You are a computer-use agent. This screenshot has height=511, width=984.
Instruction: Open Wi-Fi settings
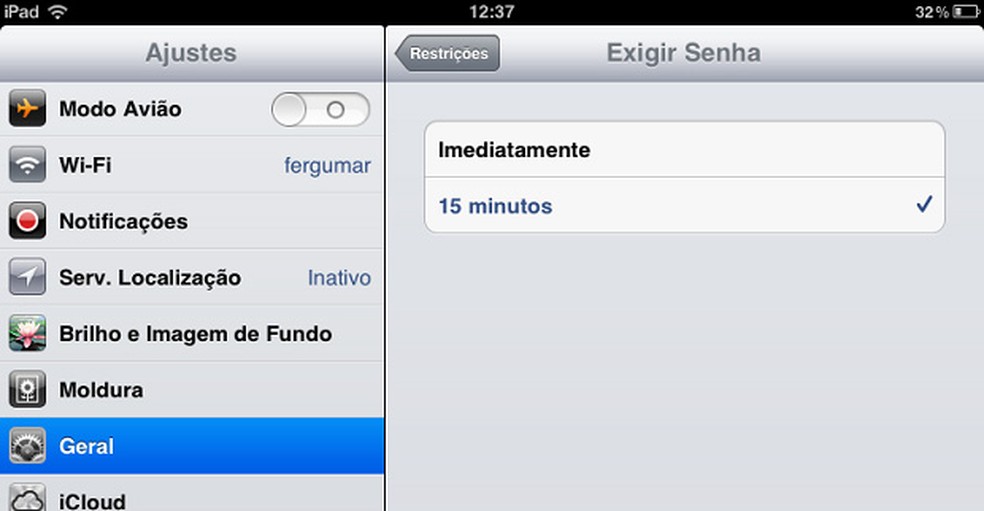pyautogui.click(x=192, y=166)
